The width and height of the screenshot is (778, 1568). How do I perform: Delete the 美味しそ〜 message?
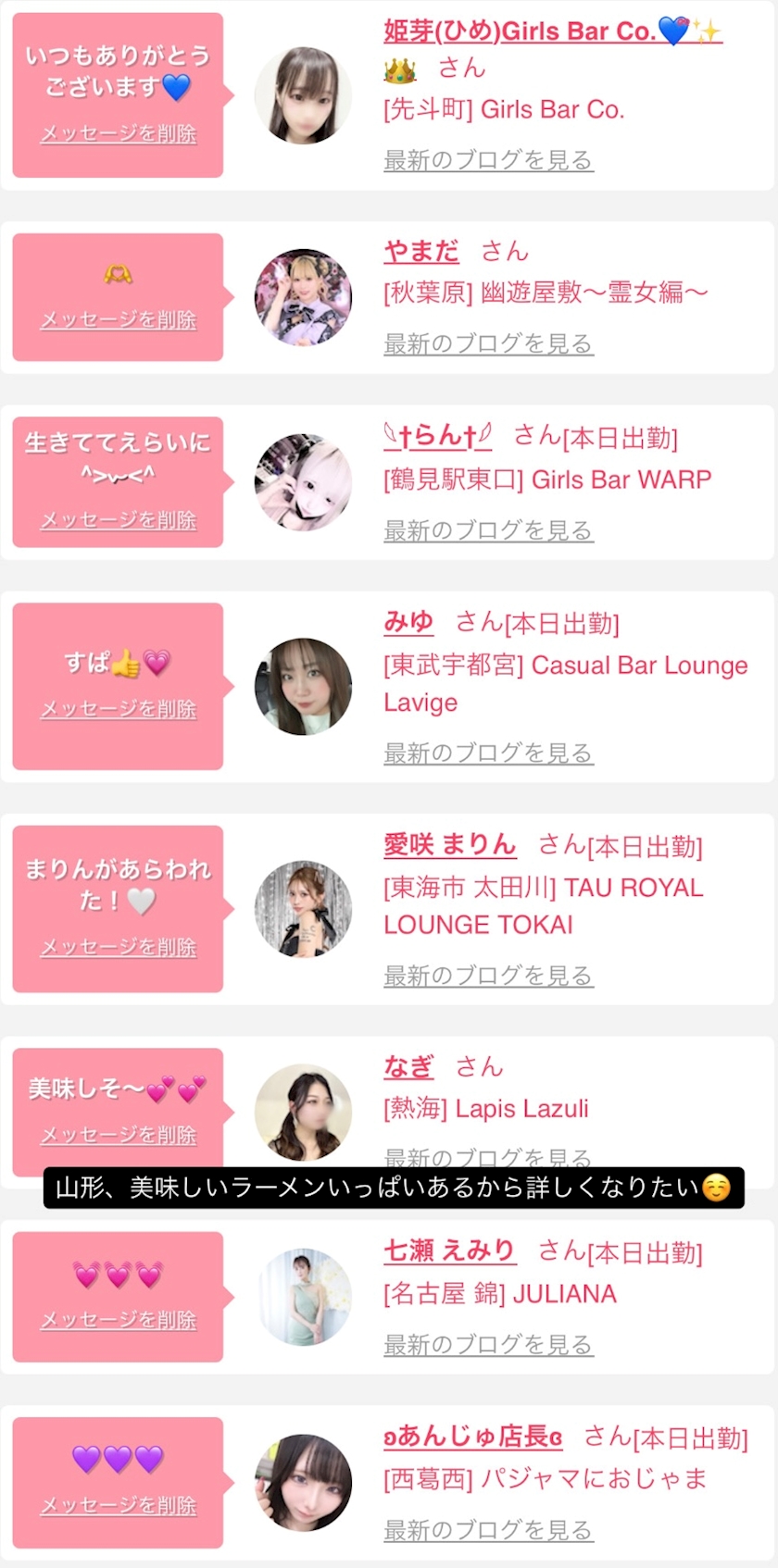tap(119, 1135)
